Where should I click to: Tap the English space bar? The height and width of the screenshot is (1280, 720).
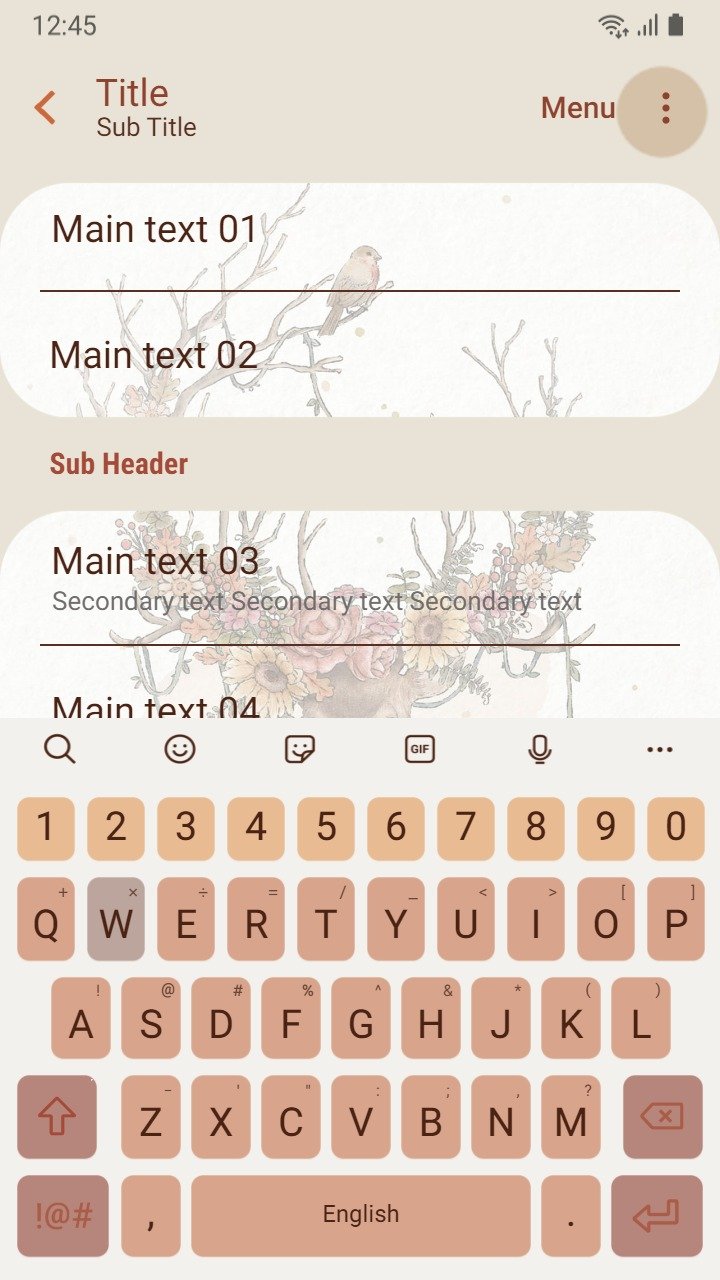pyautogui.click(x=360, y=1215)
